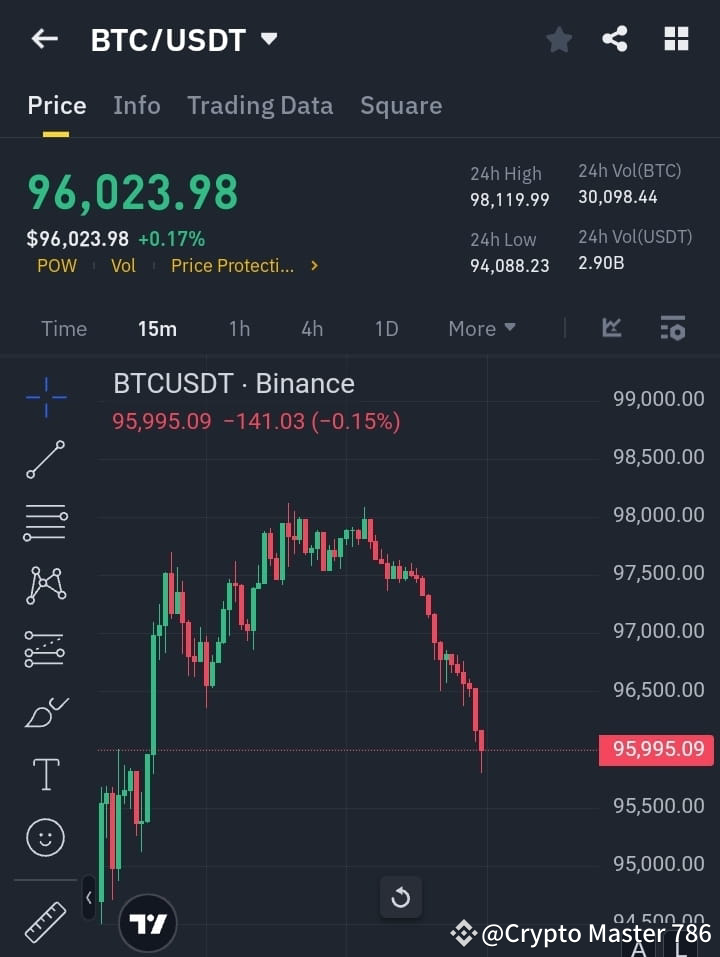Collapse the drawing tools sidebar

[x=89, y=897]
